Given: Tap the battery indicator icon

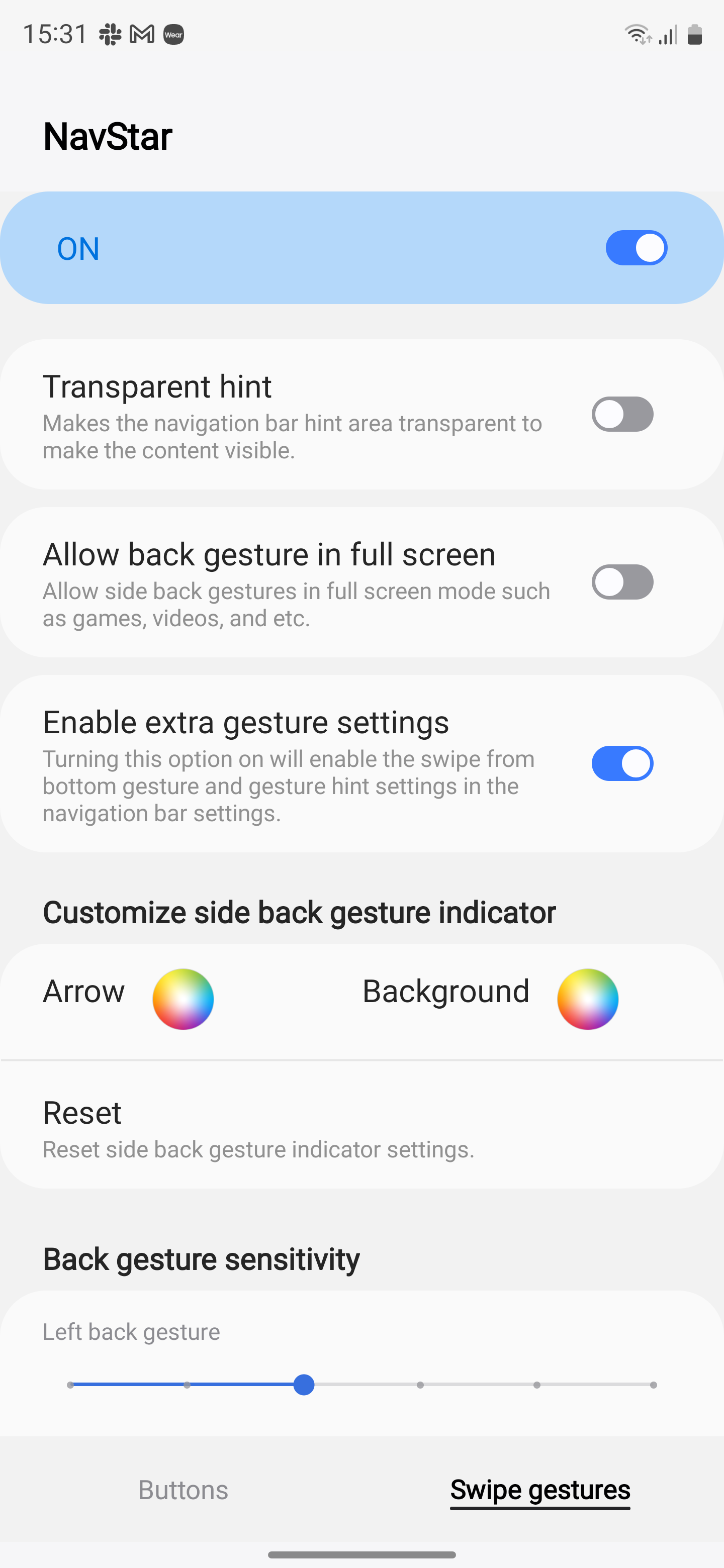Looking at the screenshot, I should click(x=696, y=35).
